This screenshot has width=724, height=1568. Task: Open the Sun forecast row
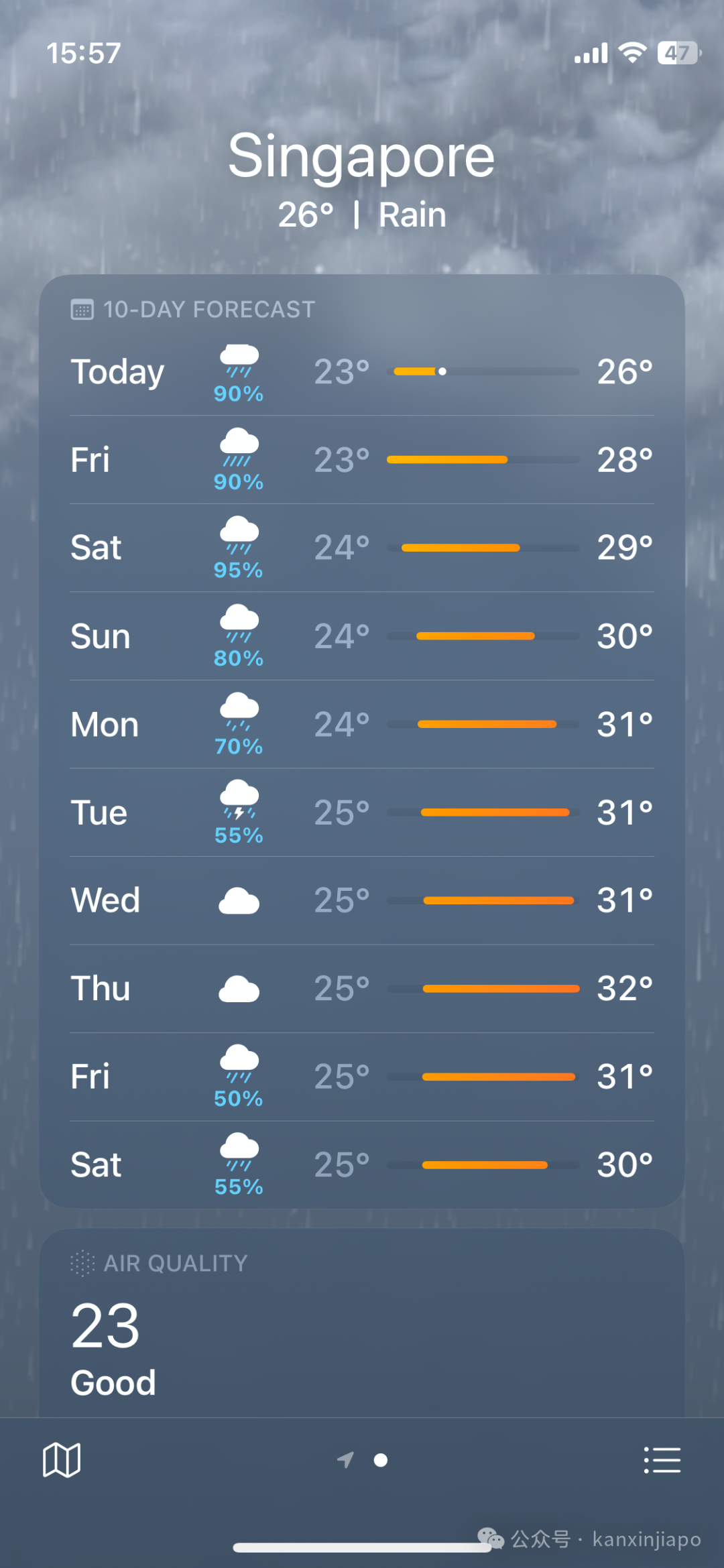click(x=362, y=636)
